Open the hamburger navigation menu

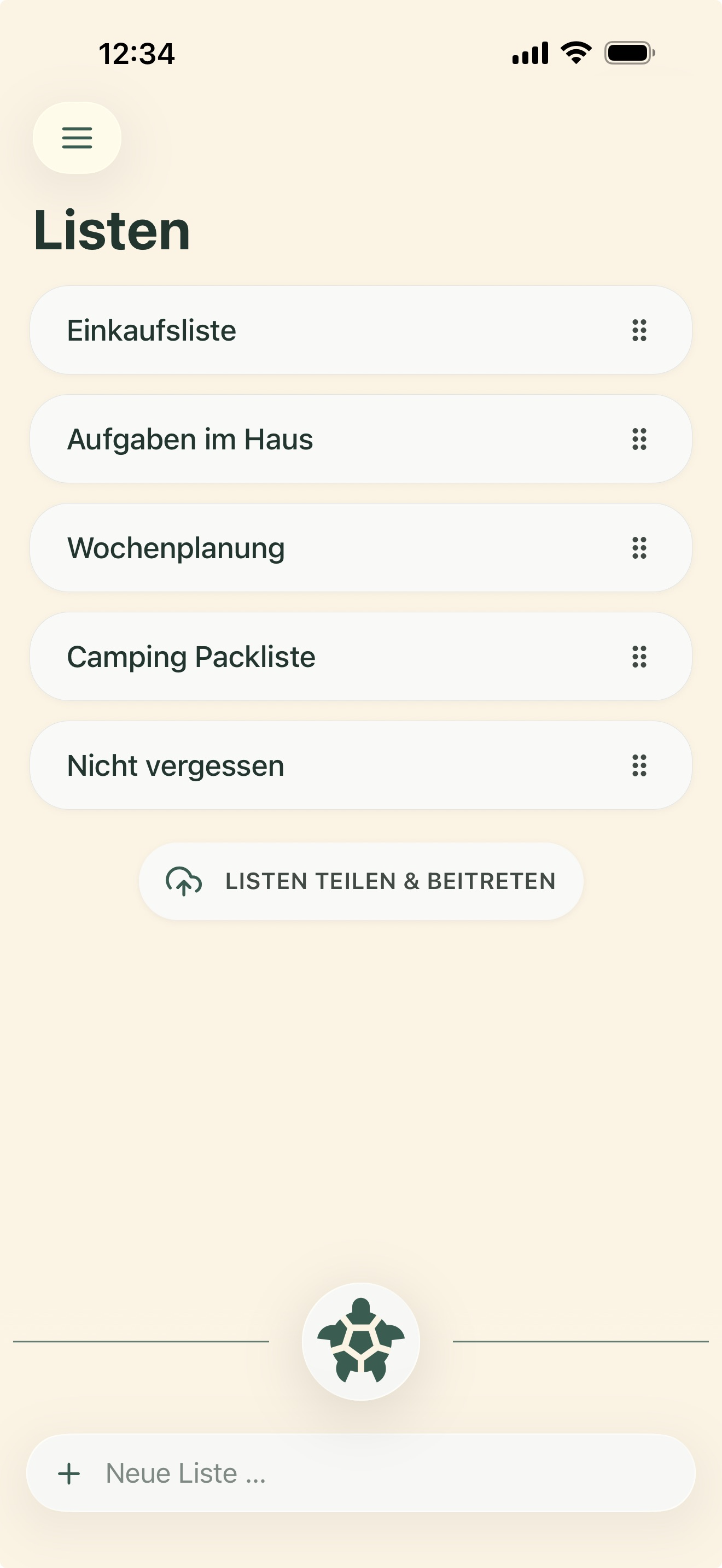77,138
